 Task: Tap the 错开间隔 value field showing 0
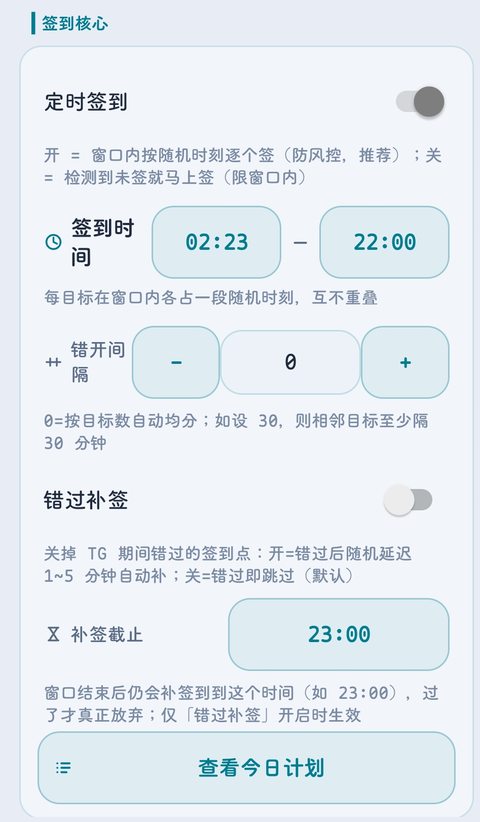[290, 362]
